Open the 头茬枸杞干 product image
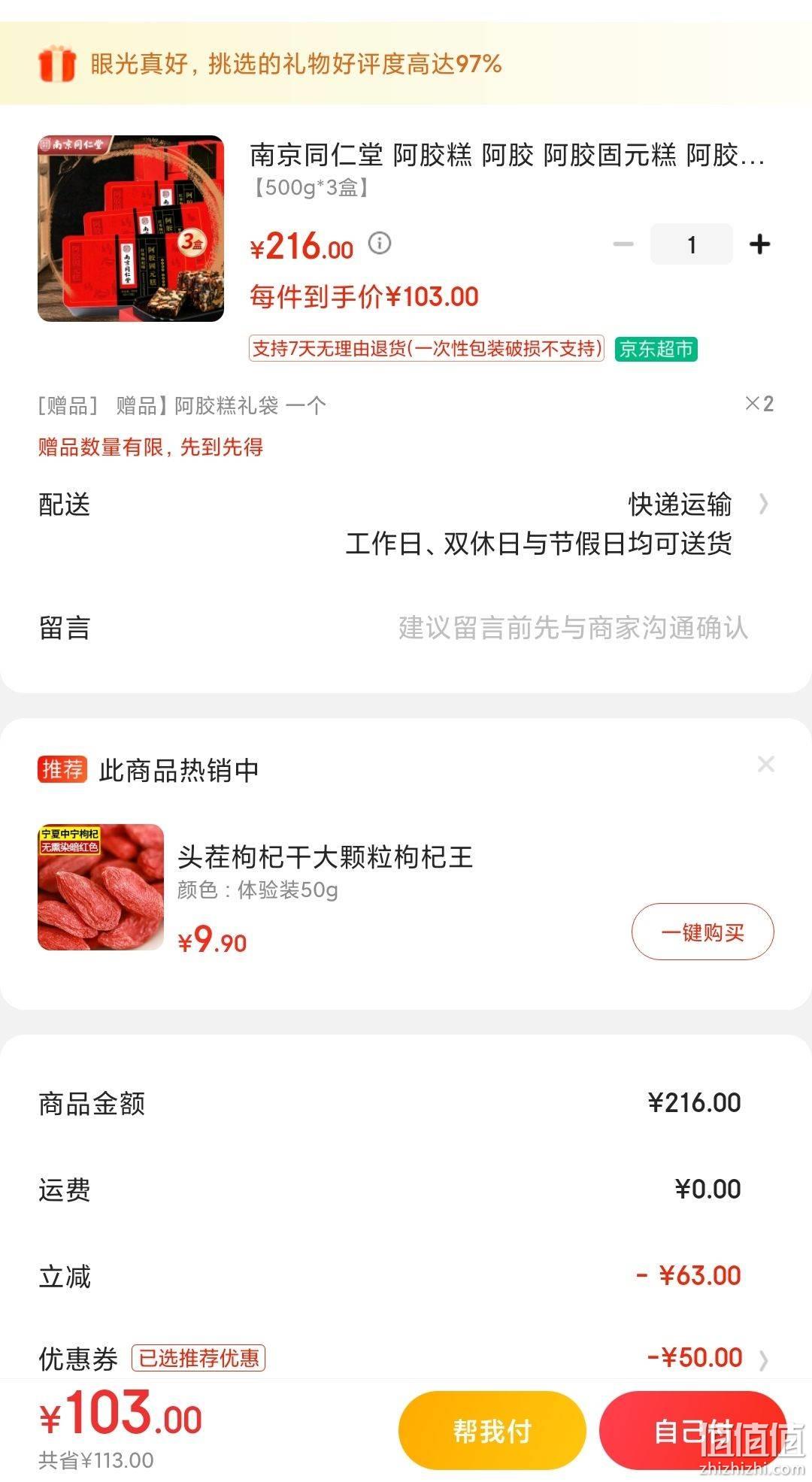The image size is (812, 1482). point(101,887)
